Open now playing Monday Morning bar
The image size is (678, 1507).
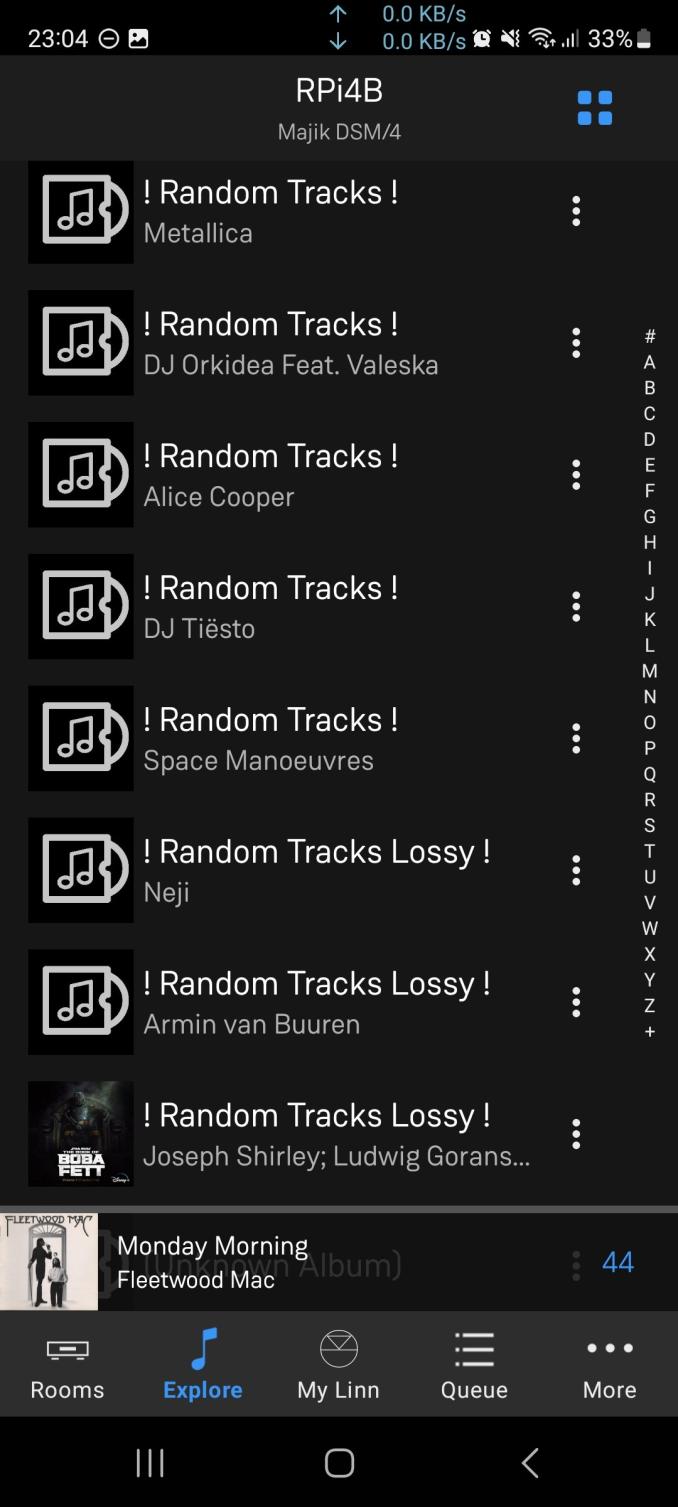(300, 1261)
